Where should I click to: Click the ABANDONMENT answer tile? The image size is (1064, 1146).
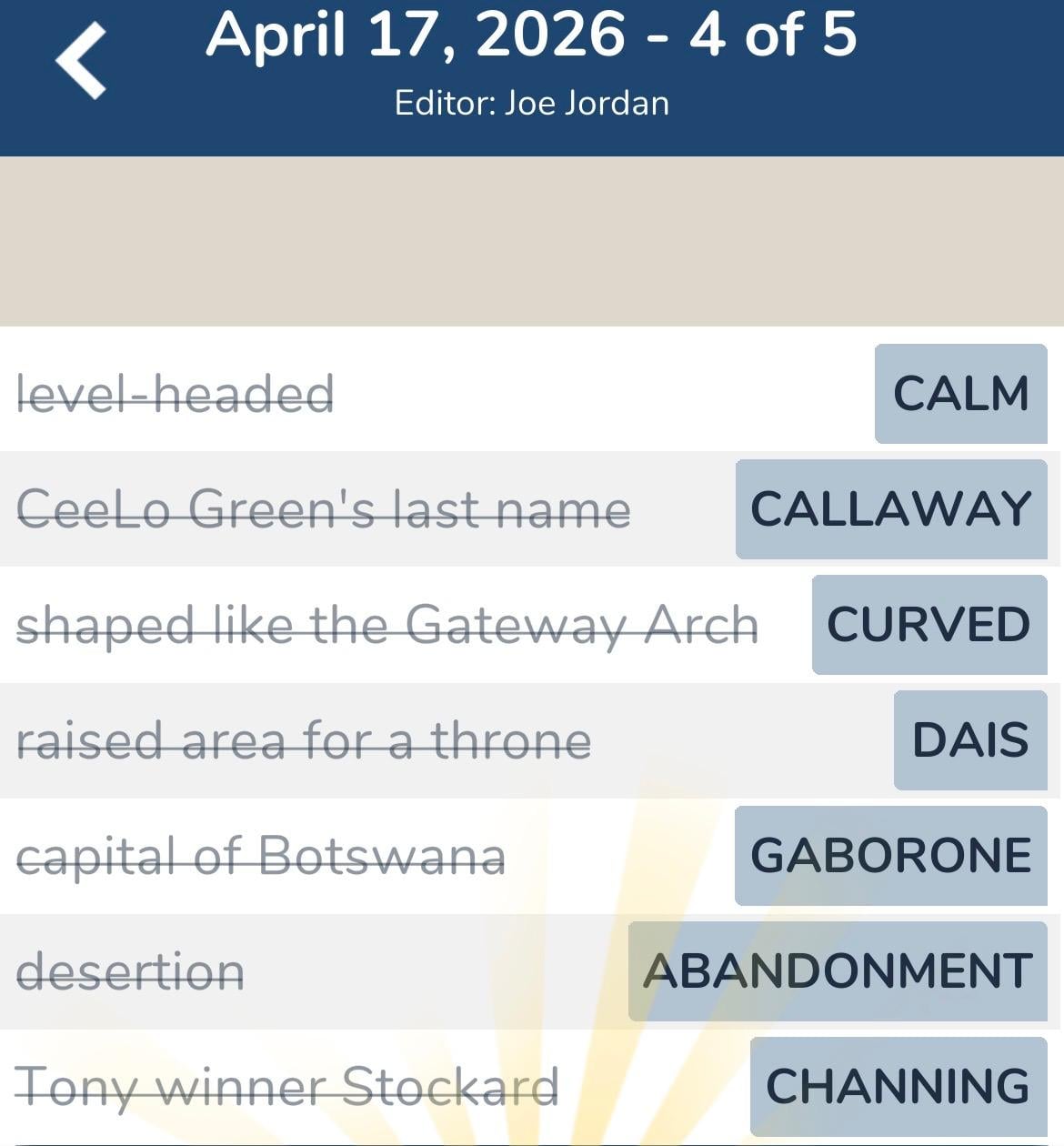tap(837, 971)
